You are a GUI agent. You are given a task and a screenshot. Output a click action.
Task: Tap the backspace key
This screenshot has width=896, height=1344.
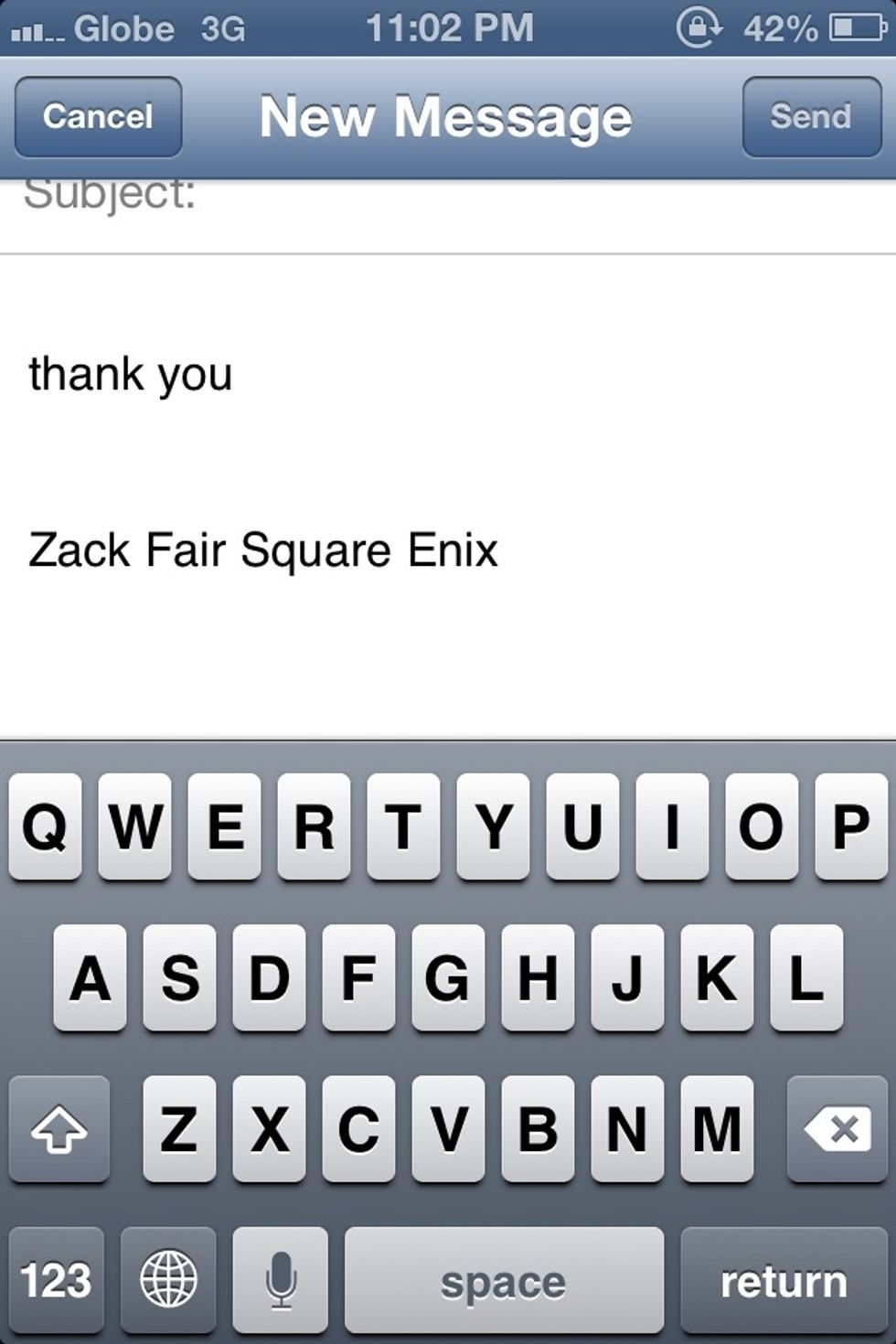coord(837,1129)
